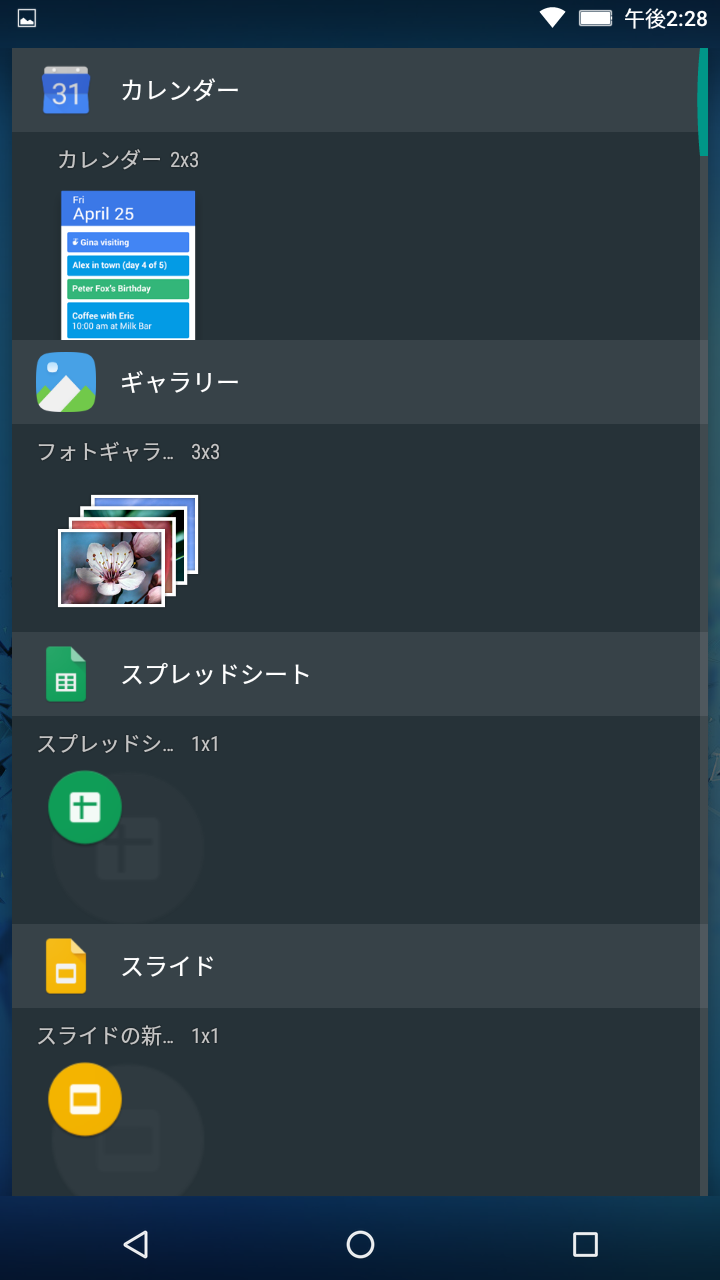
Task: Open the Recent apps navigation button
Action: (x=584, y=1244)
